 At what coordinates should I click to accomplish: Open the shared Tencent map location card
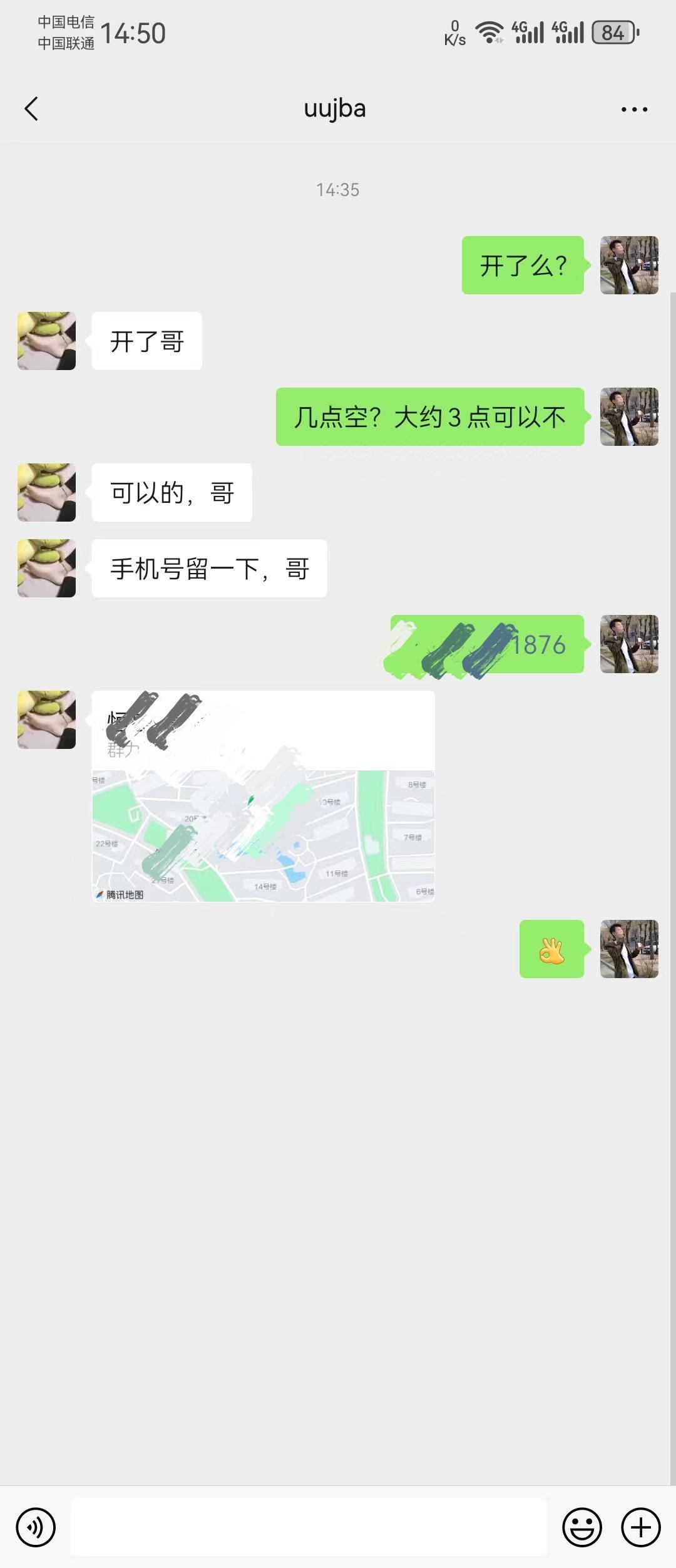(x=263, y=814)
